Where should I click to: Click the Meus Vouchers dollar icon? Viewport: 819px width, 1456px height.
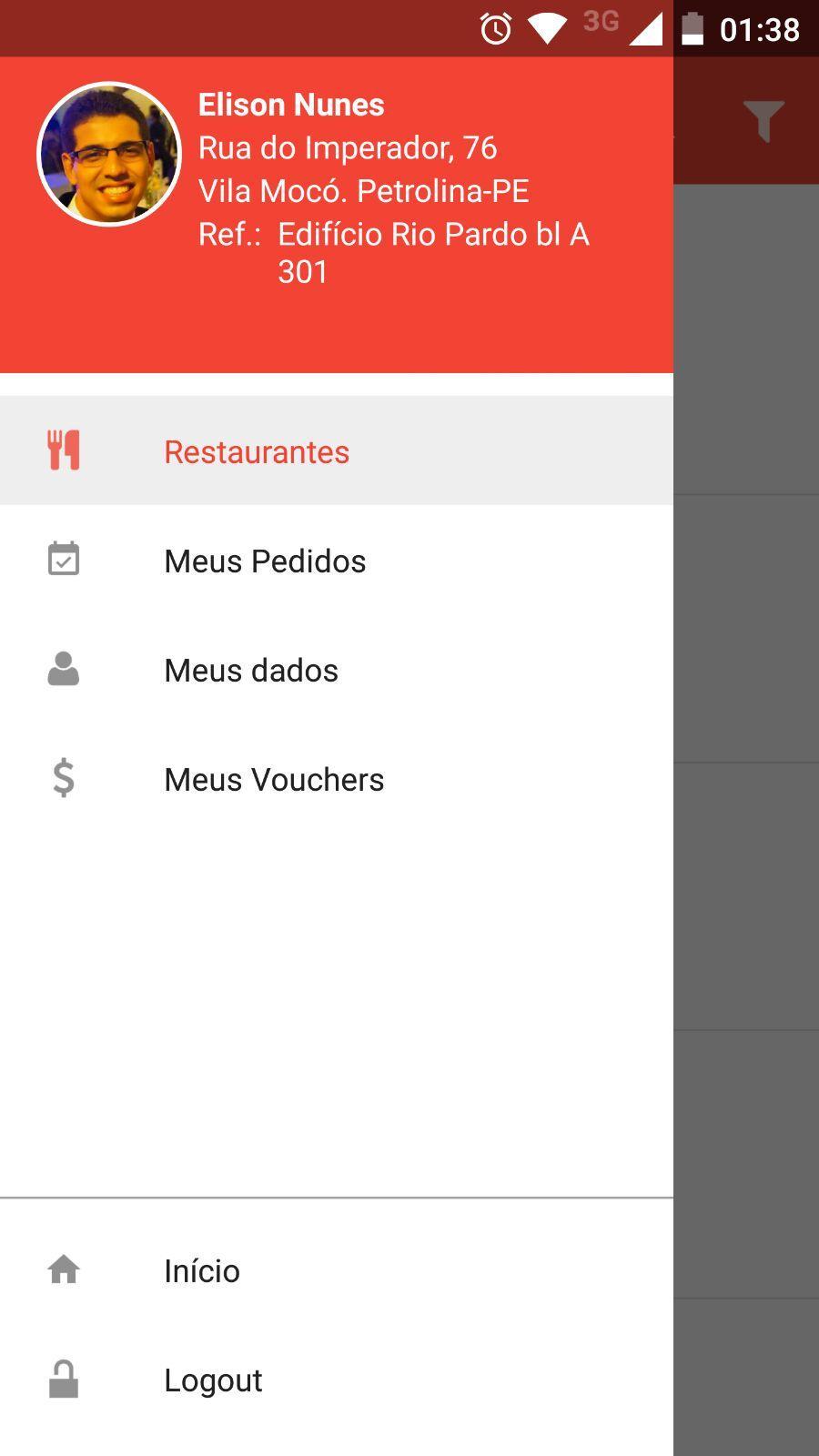(x=64, y=779)
